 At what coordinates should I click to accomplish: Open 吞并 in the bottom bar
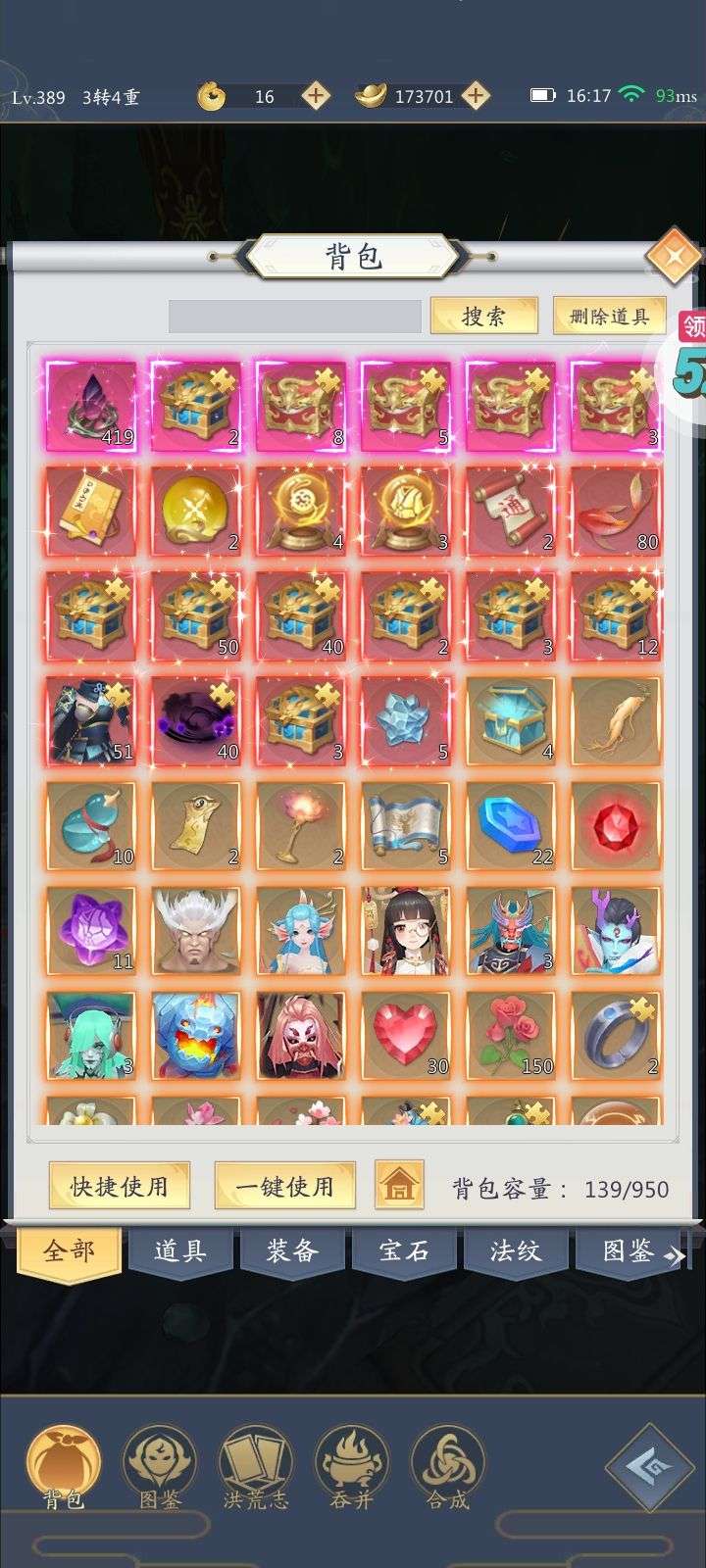[x=351, y=1468]
